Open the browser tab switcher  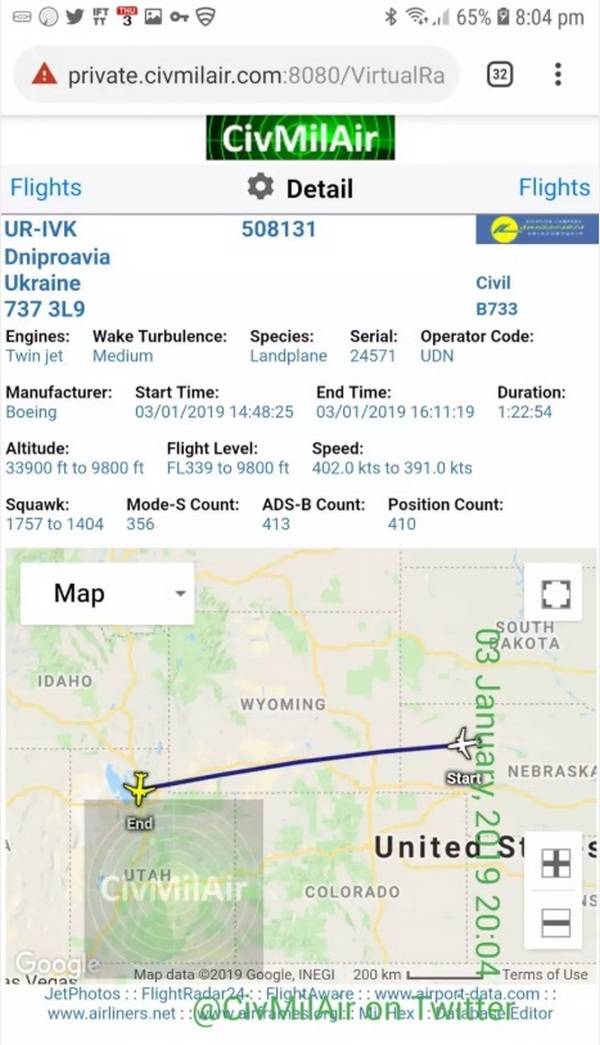tap(500, 74)
